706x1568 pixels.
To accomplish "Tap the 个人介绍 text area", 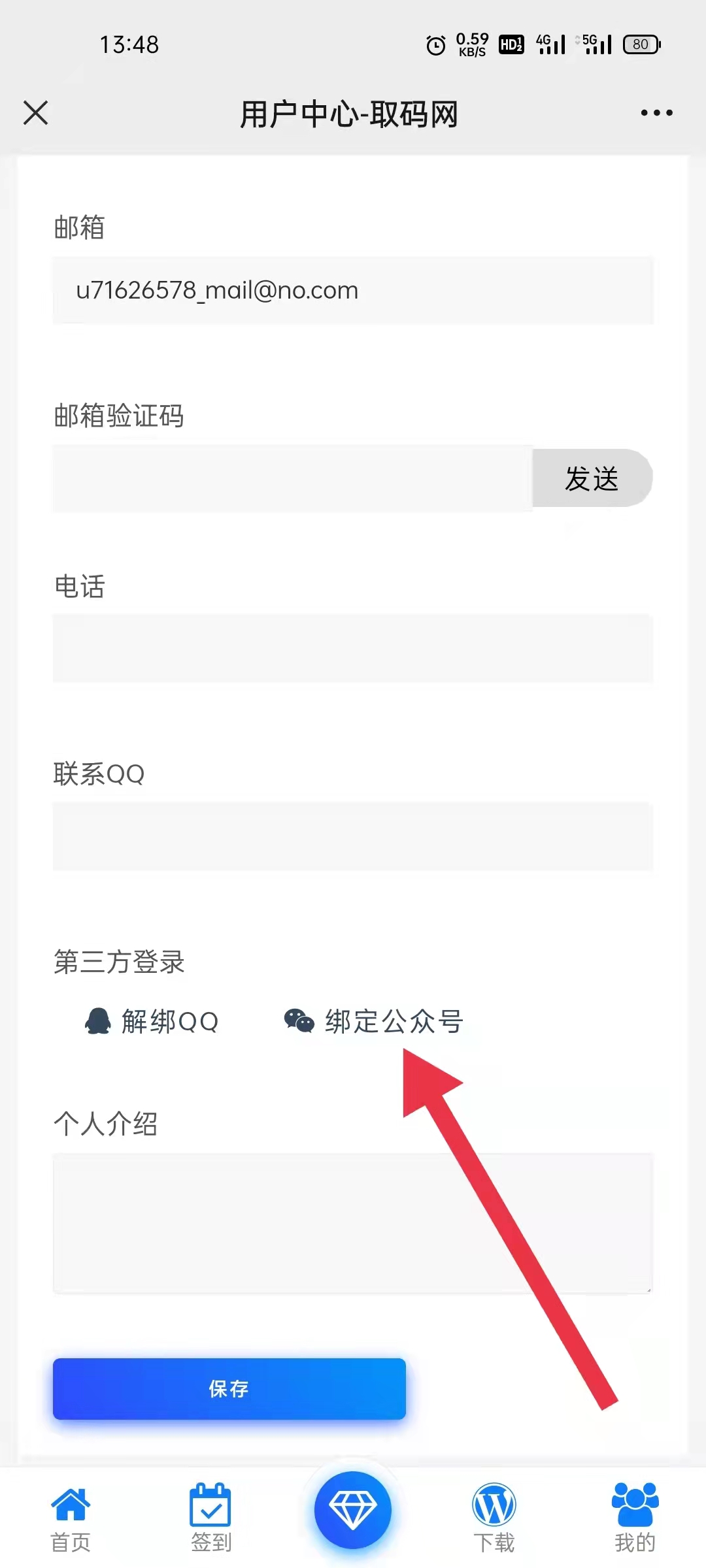I will coord(353,1223).
